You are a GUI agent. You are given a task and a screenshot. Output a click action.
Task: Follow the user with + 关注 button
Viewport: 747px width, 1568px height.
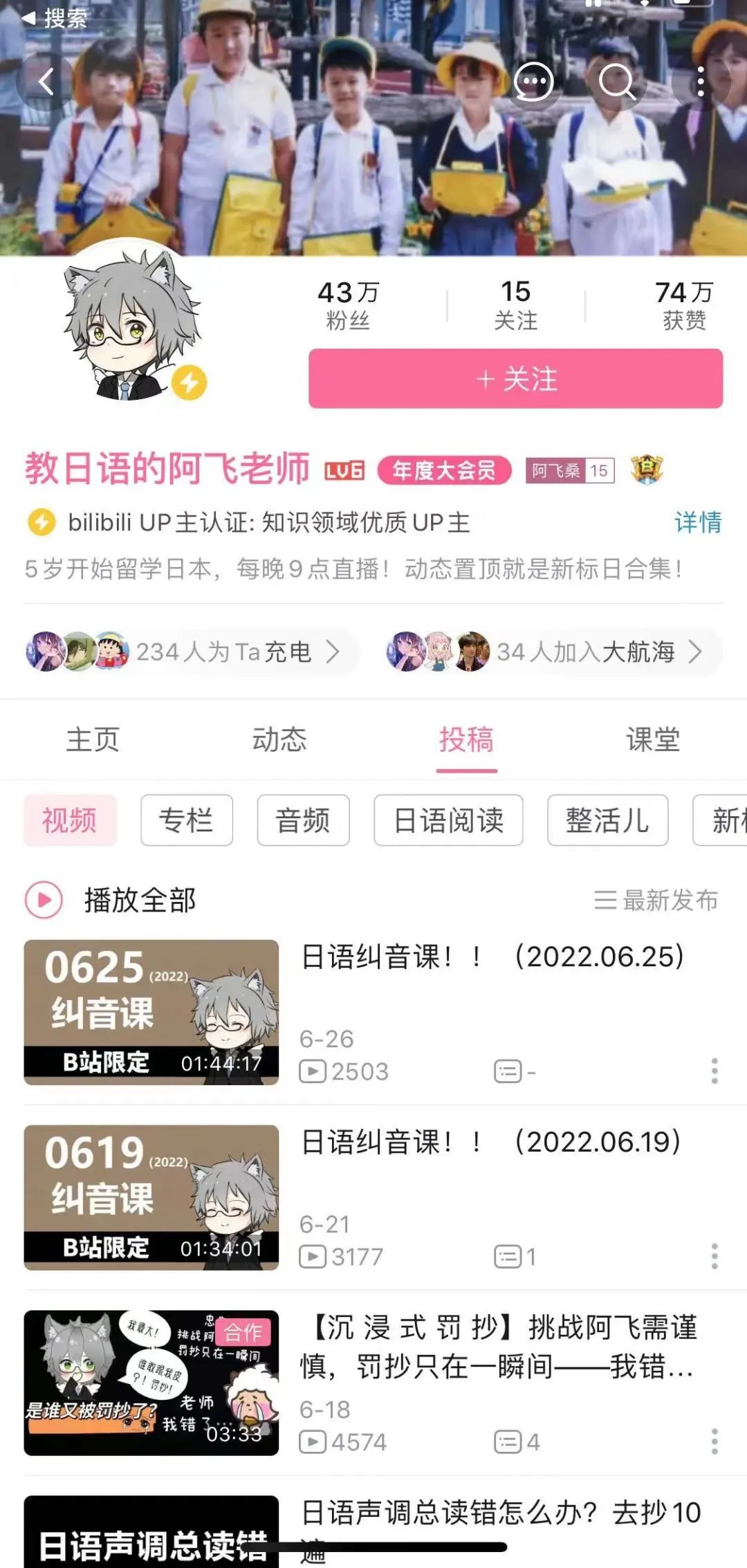[515, 378]
